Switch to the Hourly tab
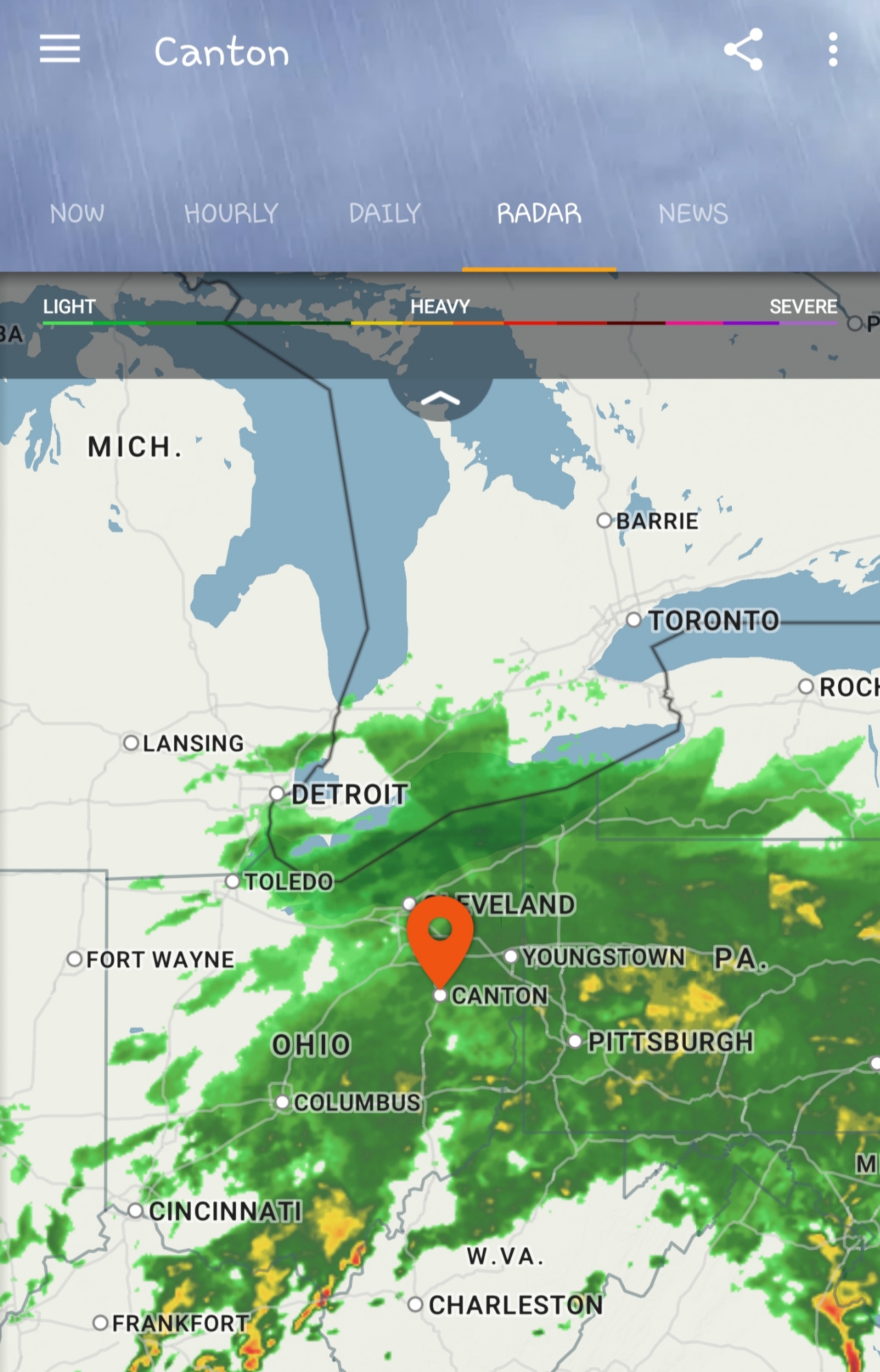 click(x=231, y=213)
